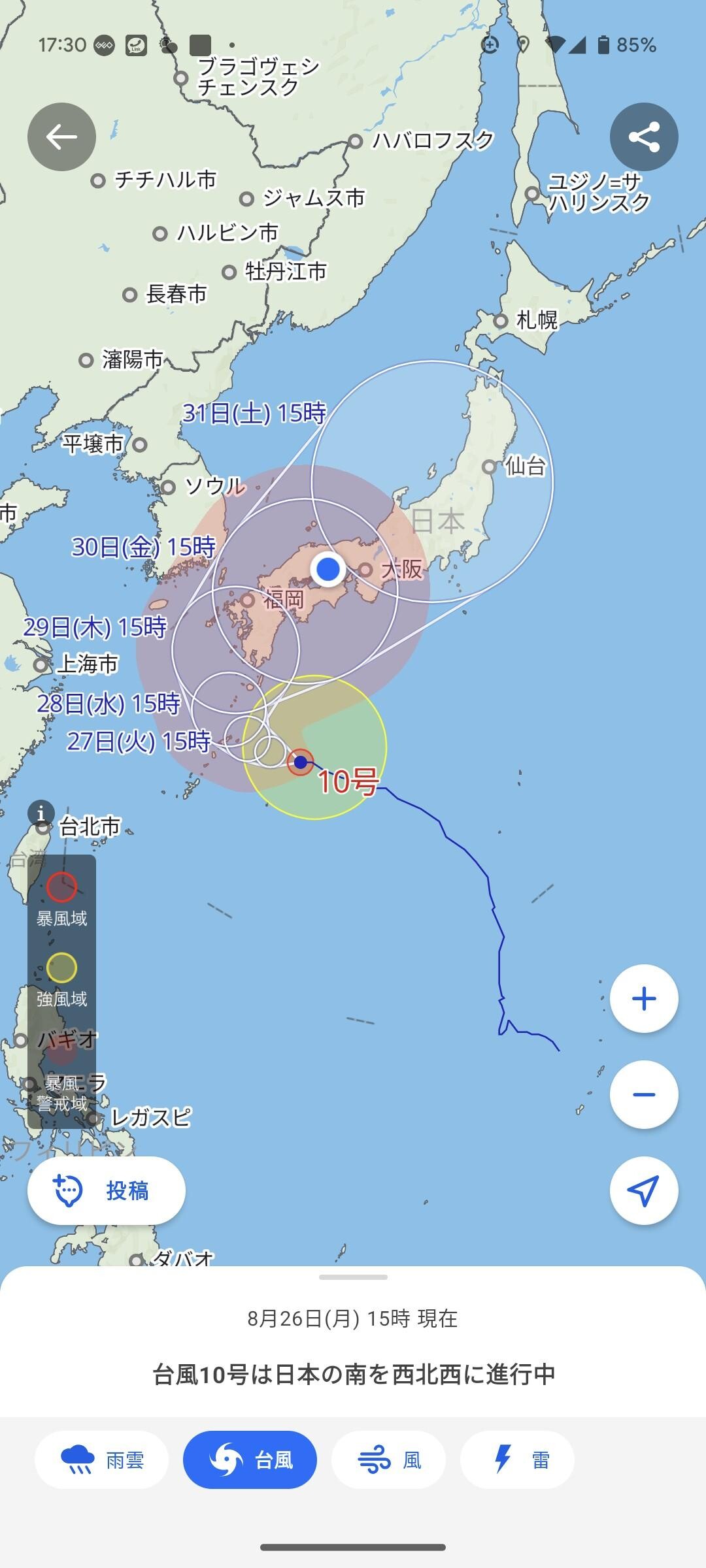Share the typhoon map view

pyautogui.click(x=645, y=136)
